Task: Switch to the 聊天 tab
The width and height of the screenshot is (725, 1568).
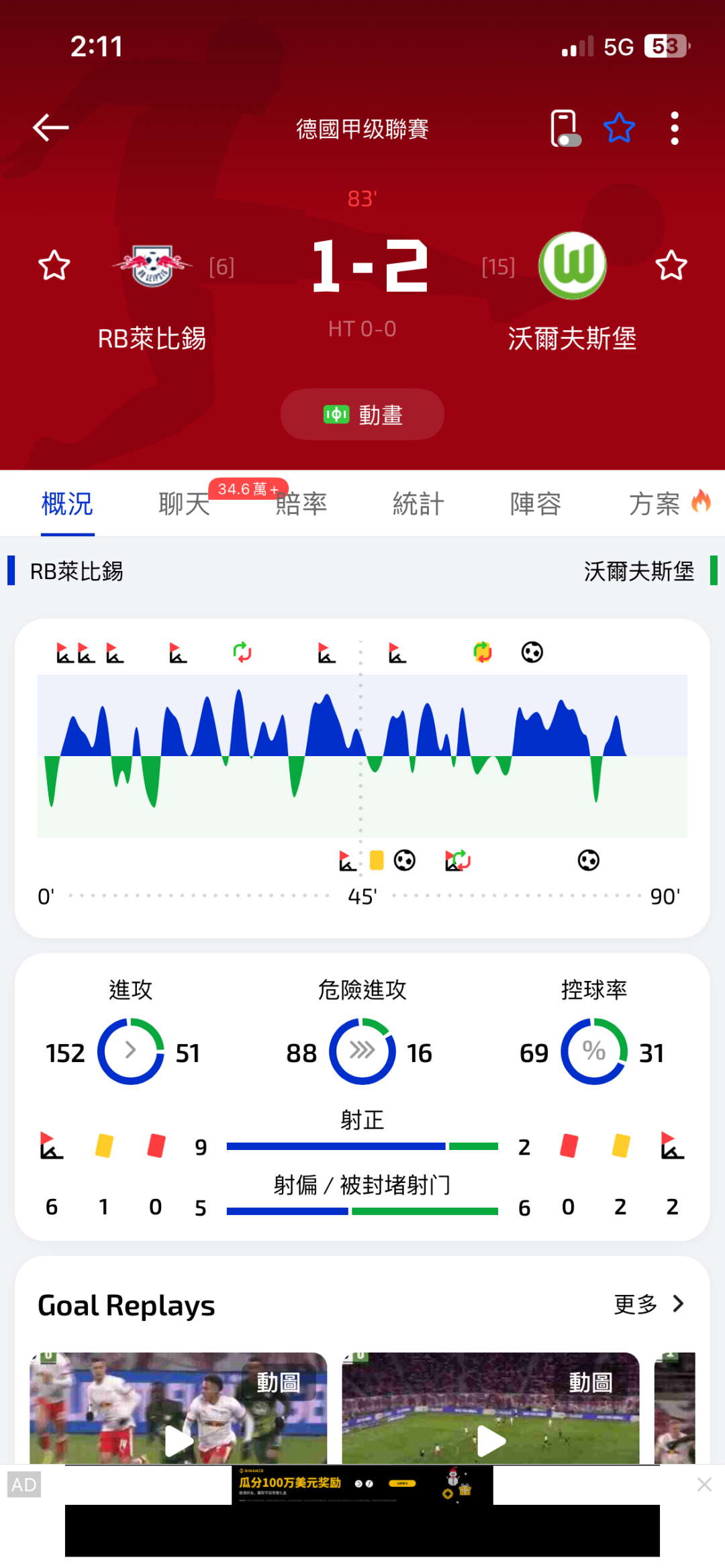Action: click(184, 504)
